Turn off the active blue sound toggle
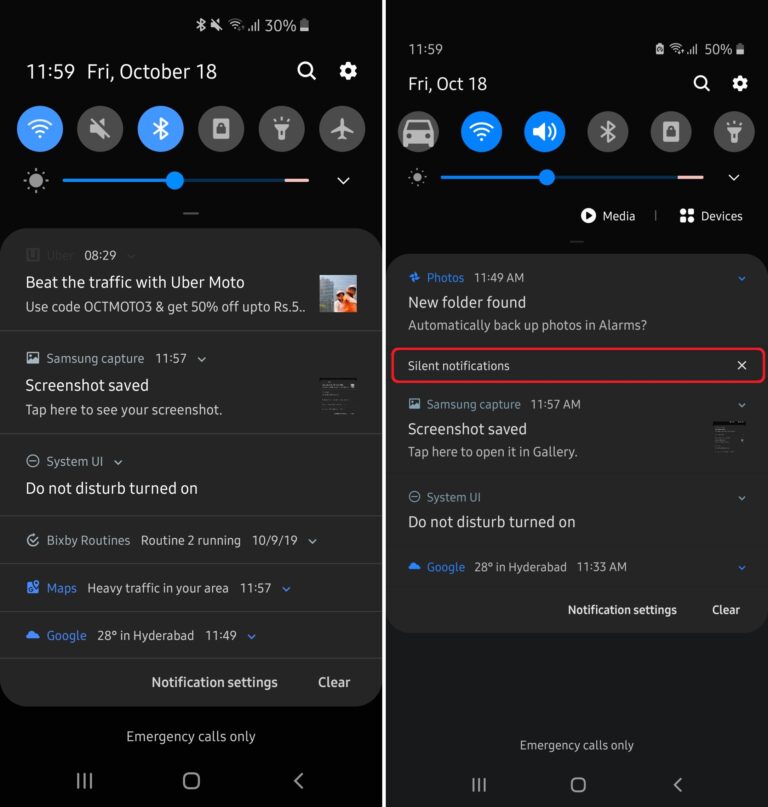The width and height of the screenshot is (768, 807). pos(544,131)
